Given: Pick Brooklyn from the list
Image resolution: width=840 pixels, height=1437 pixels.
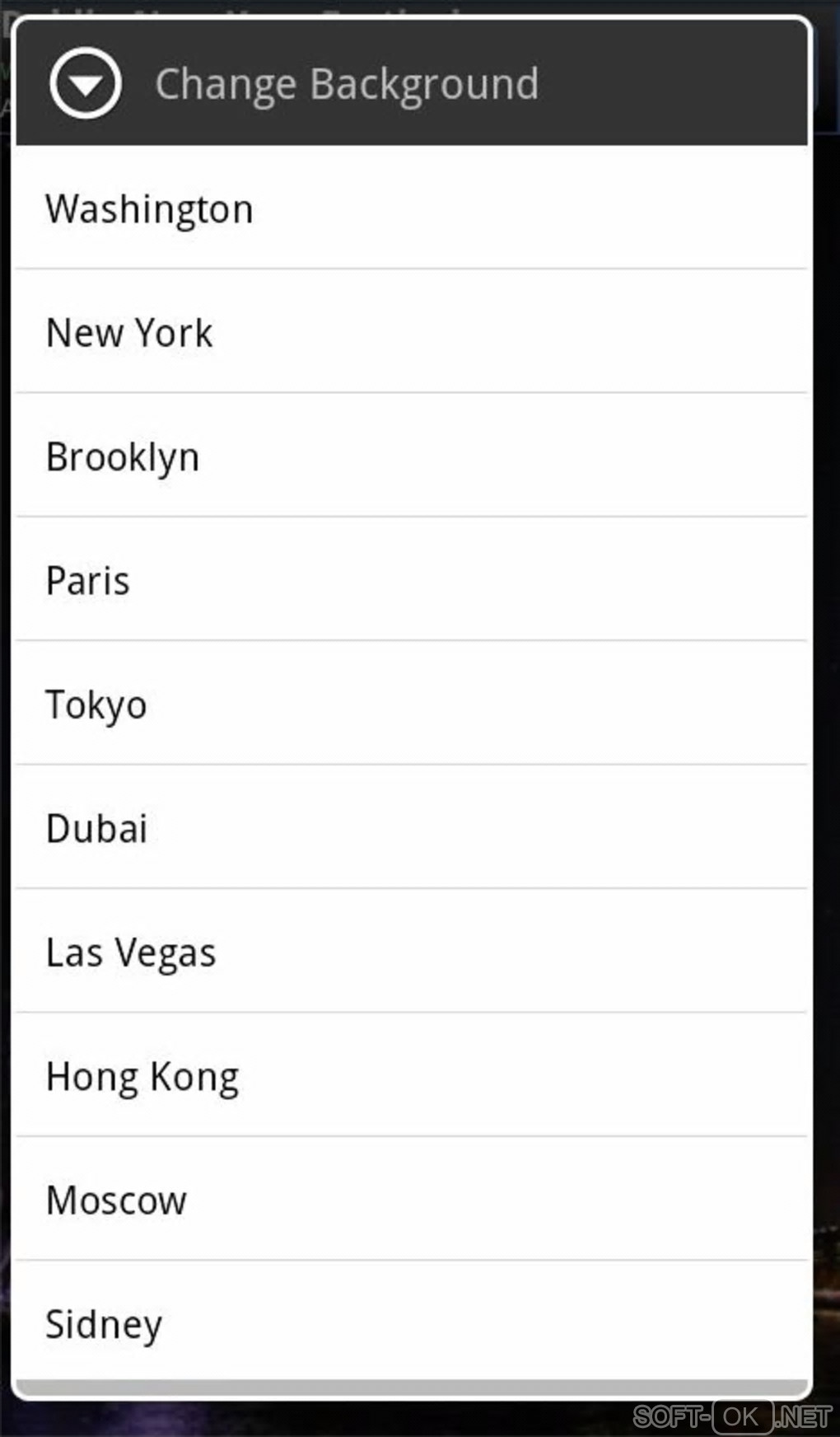Looking at the screenshot, I should (x=124, y=456).
